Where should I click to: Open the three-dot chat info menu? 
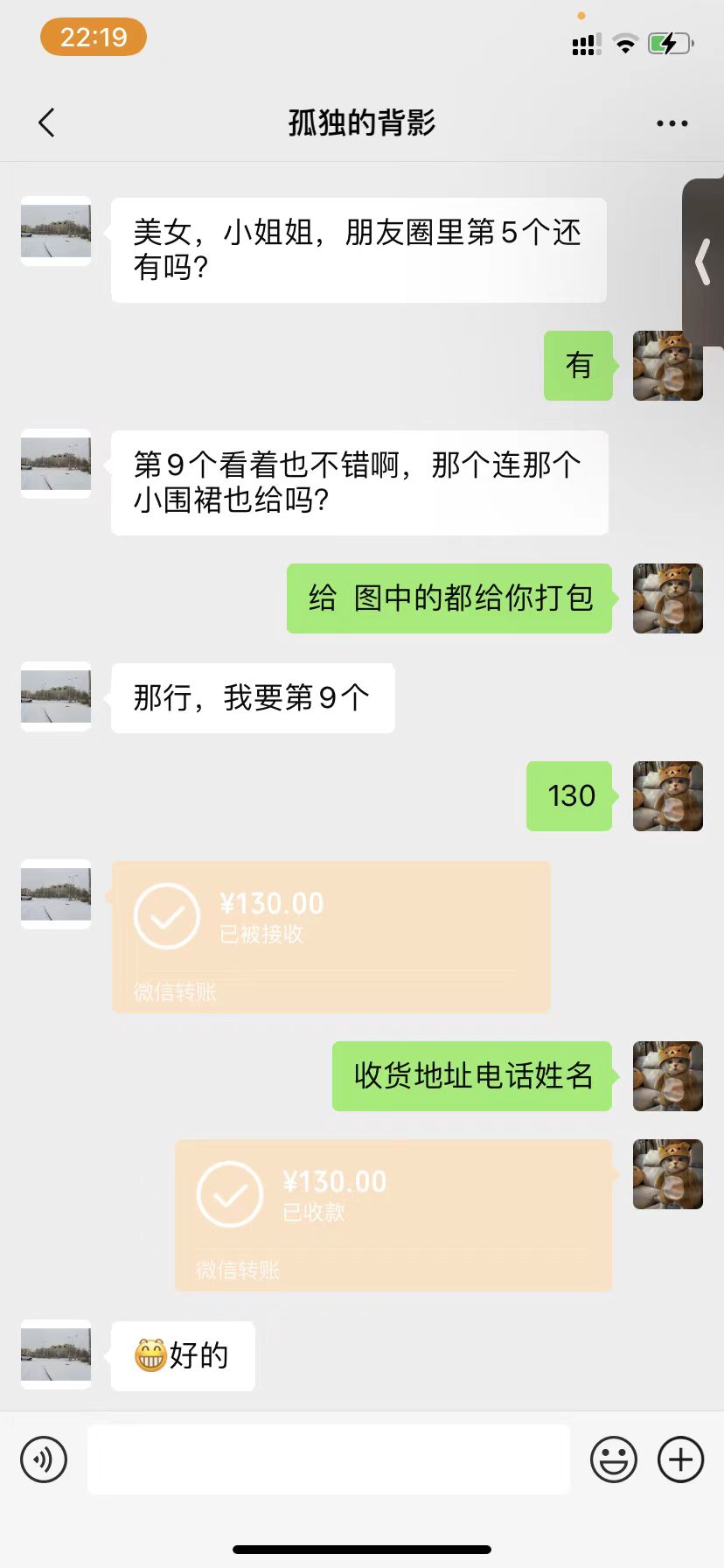pyautogui.click(x=672, y=123)
